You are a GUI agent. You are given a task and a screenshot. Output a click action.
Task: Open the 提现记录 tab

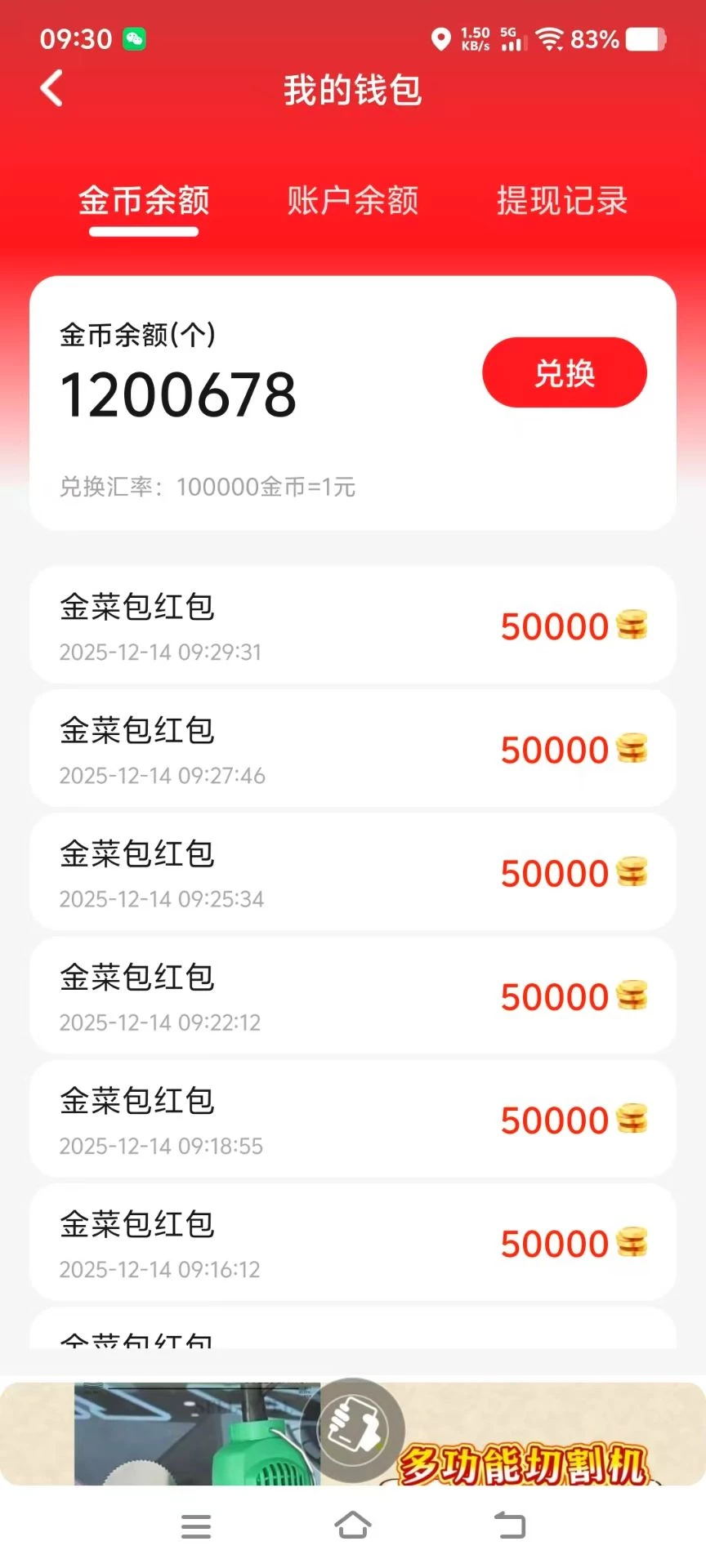(x=562, y=201)
